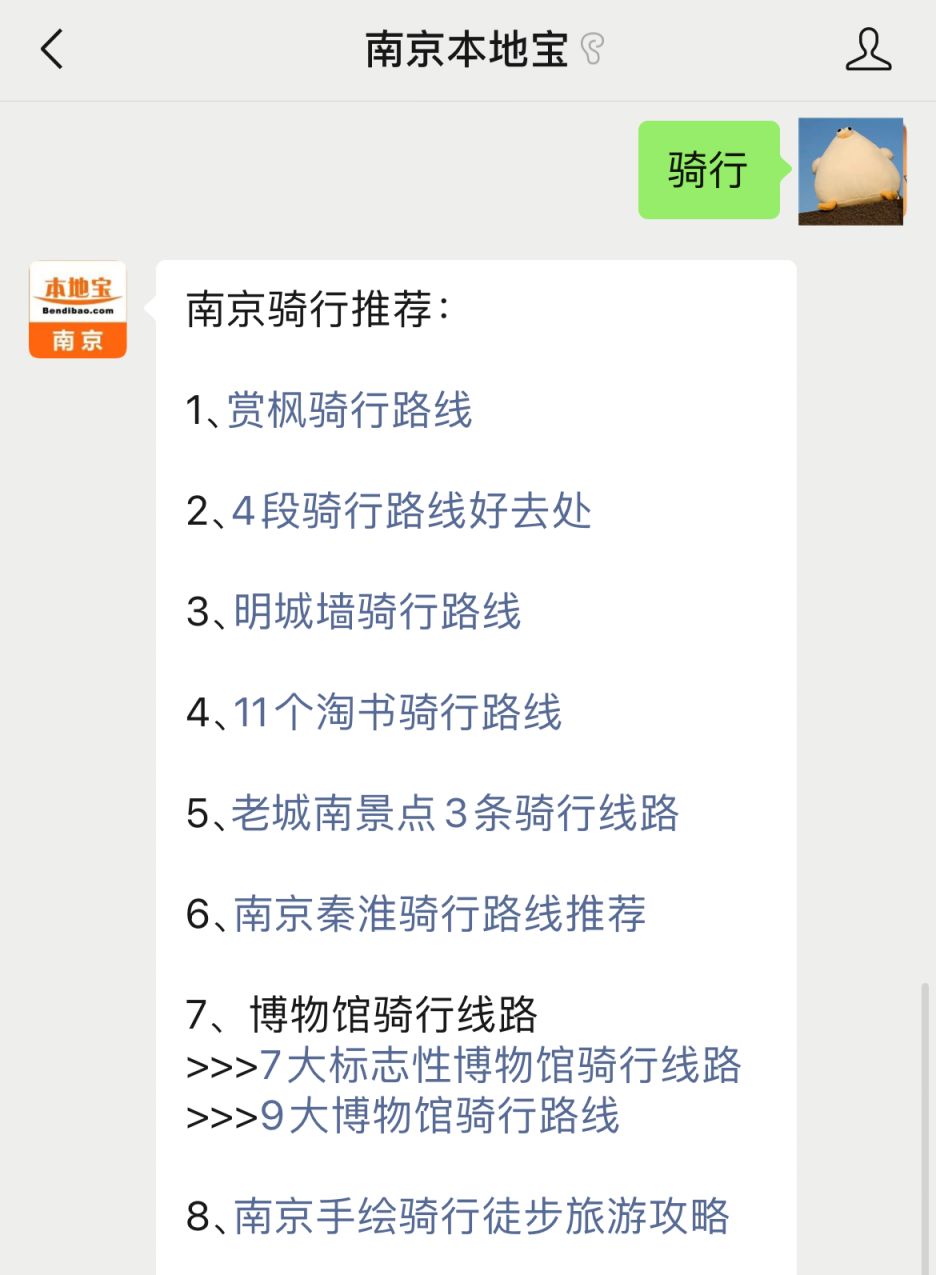Screen dimensions: 936x1275
Task: Open the 9大博物馆骑行路线 link
Action: tap(440, 1116)
